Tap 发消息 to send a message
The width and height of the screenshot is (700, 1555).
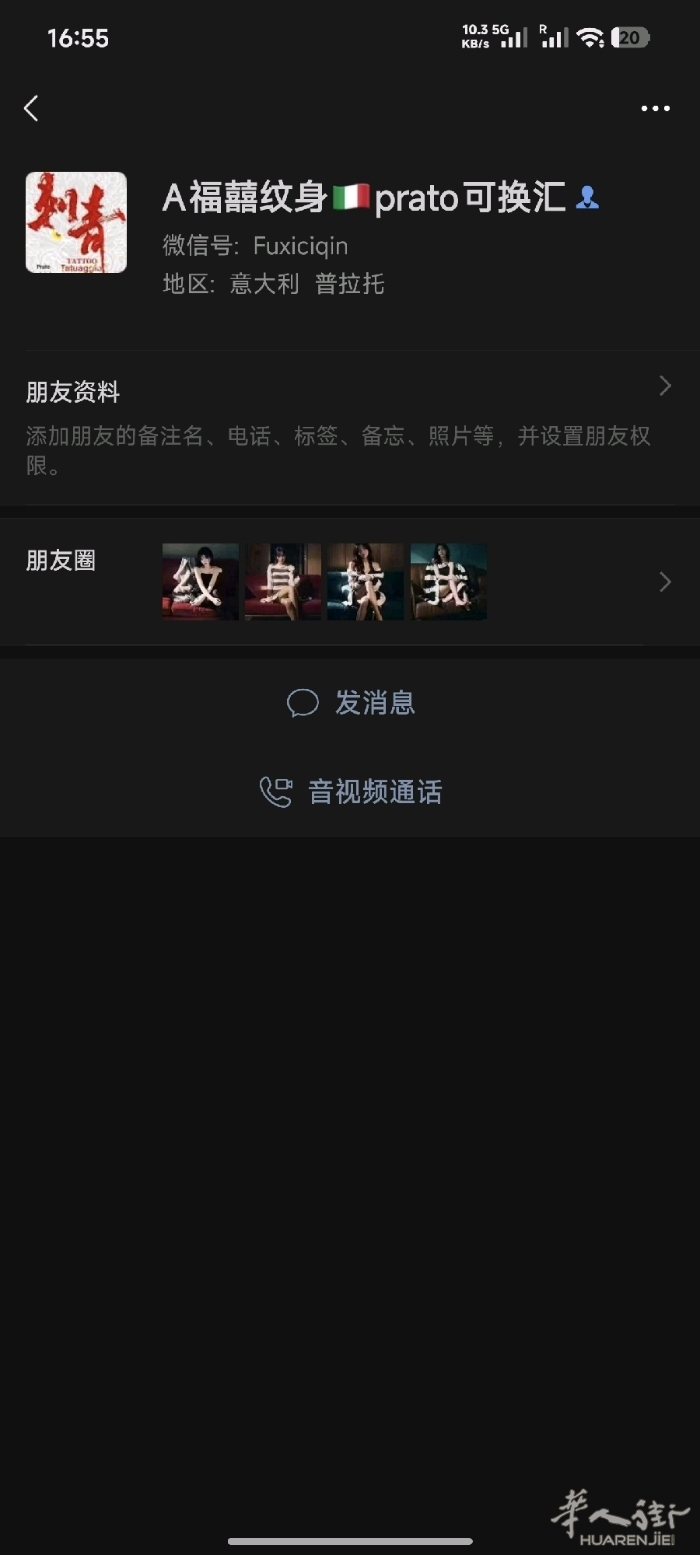coord(350,703)
